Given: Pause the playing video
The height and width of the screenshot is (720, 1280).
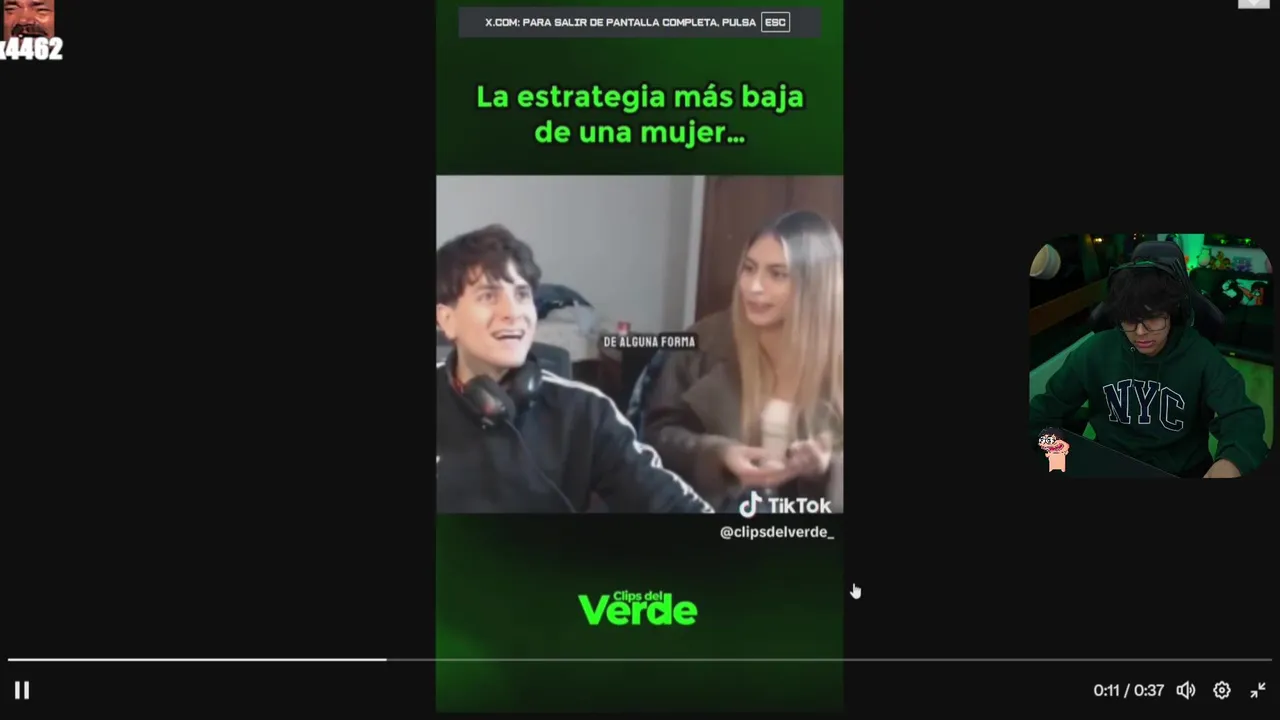Looking at the screenshot, I should tap(21, 690).
